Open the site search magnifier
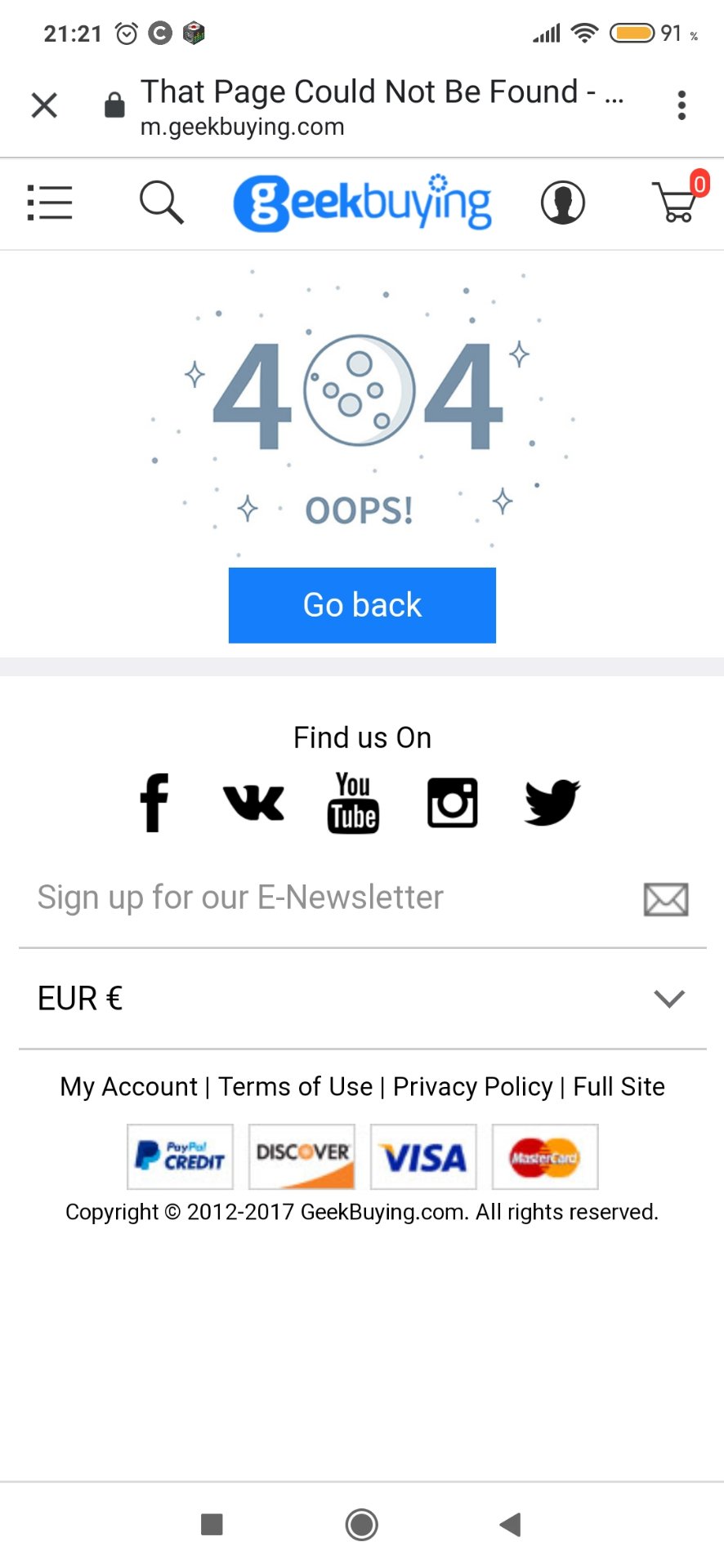 [x=161, y=203]
